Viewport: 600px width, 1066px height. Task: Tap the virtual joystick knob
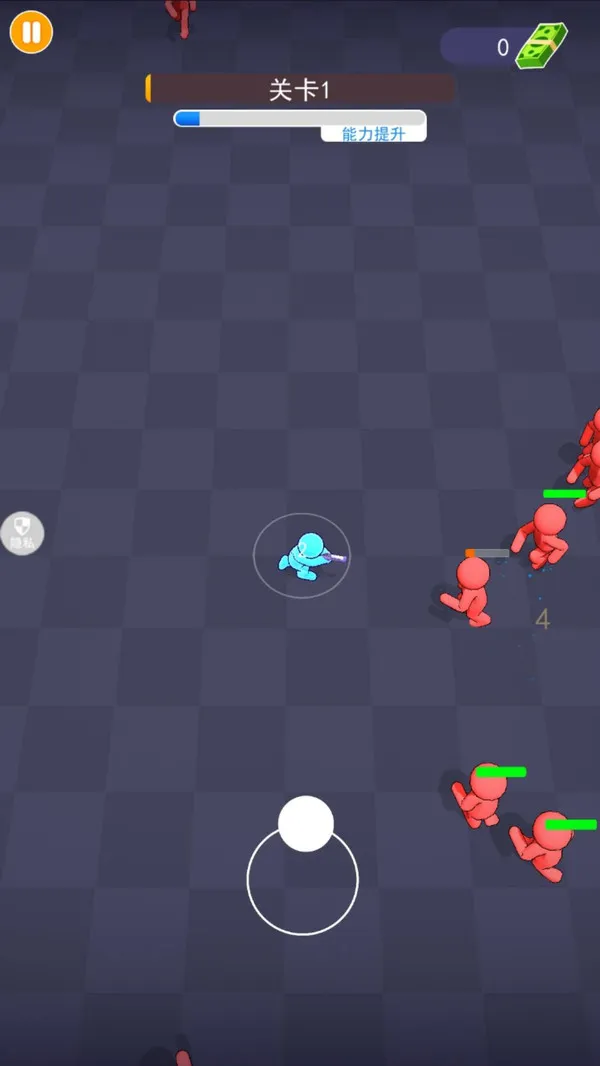coord(306,823)
